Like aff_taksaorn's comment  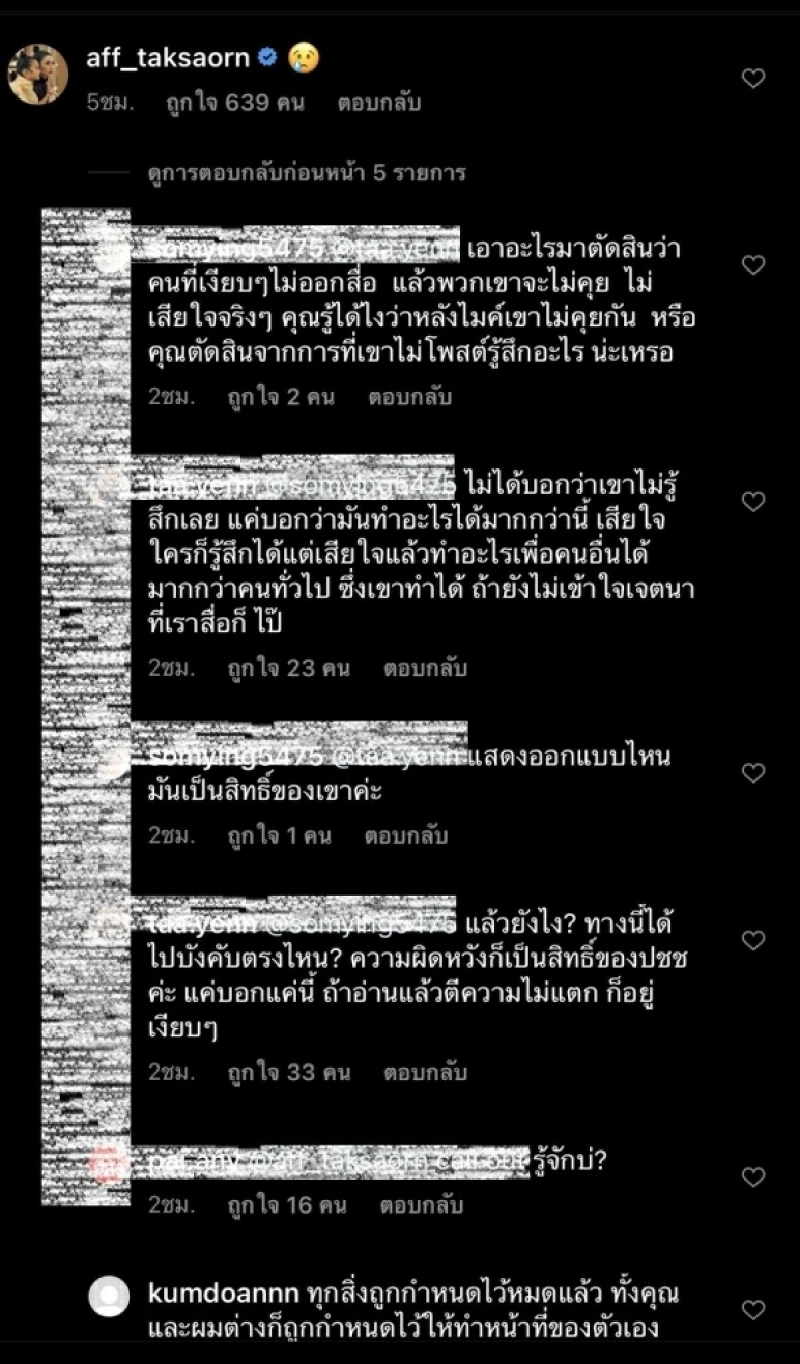pyautogui.click(x=753, y=78)
